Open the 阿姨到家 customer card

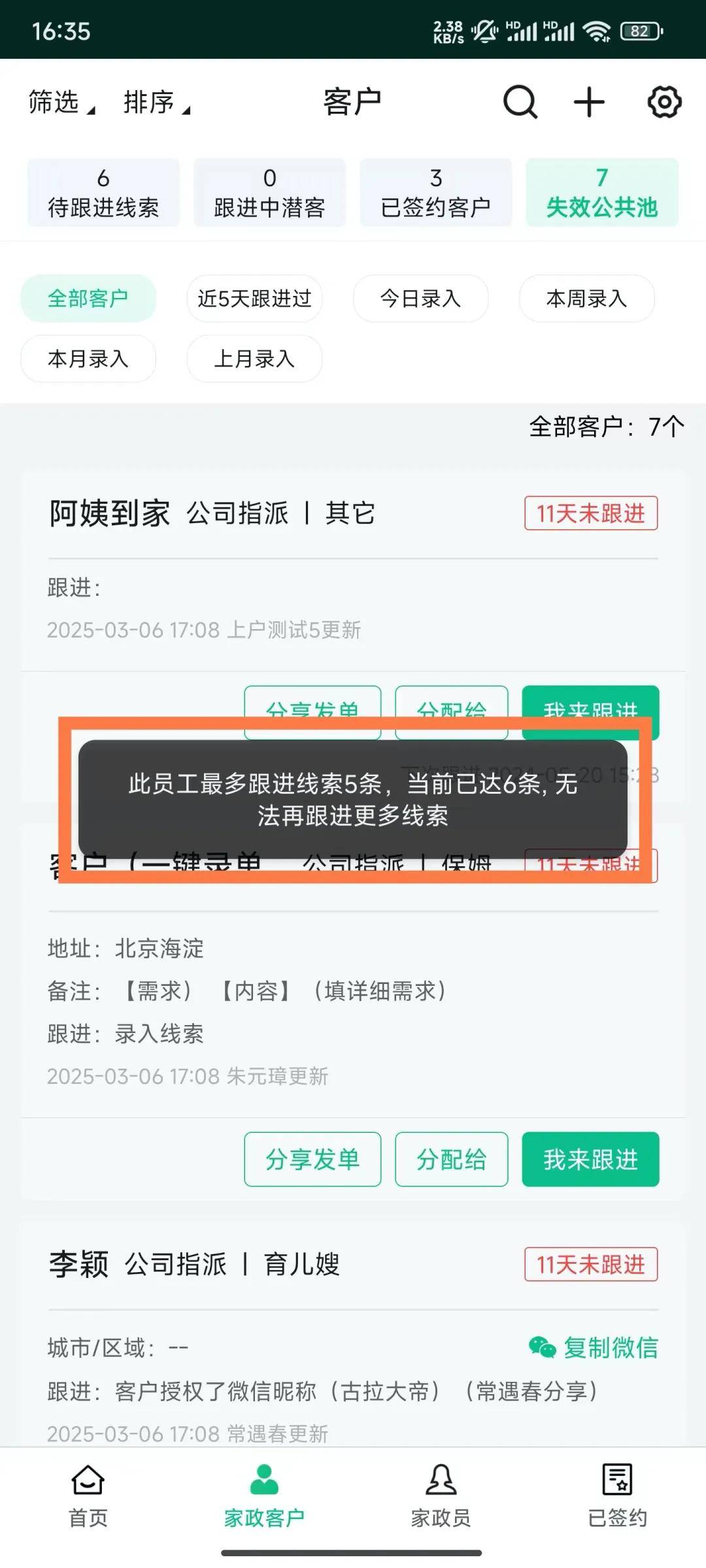click(110, 514)
